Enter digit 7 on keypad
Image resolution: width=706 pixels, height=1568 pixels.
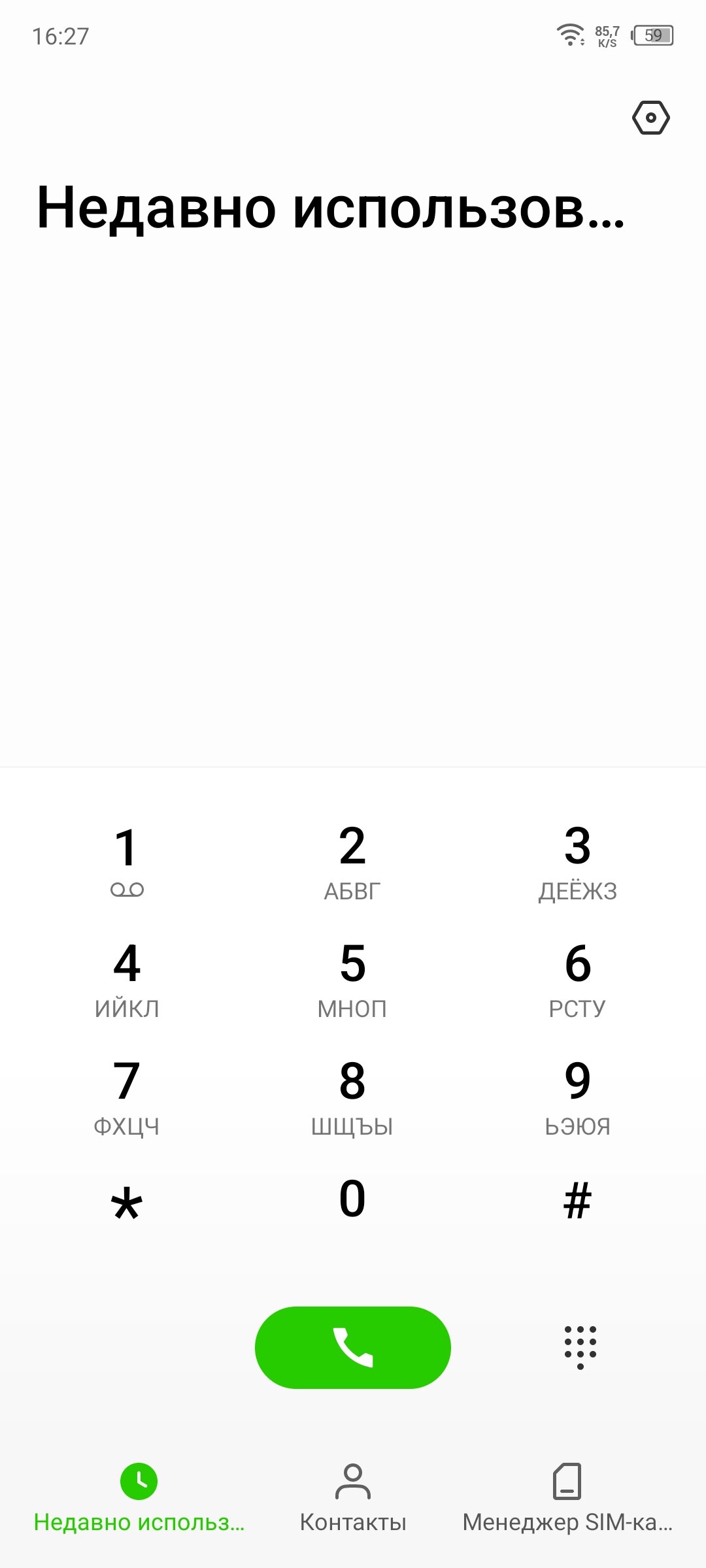tap(127, 1097)
